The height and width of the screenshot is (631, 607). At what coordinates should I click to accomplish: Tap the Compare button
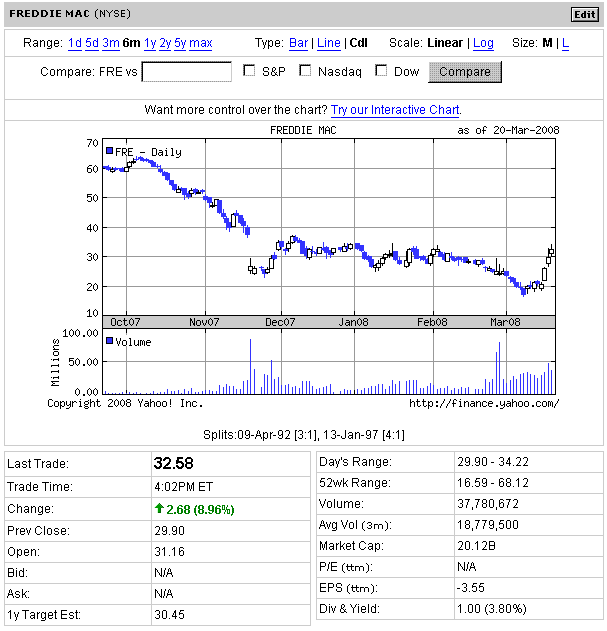coord(465,72)
